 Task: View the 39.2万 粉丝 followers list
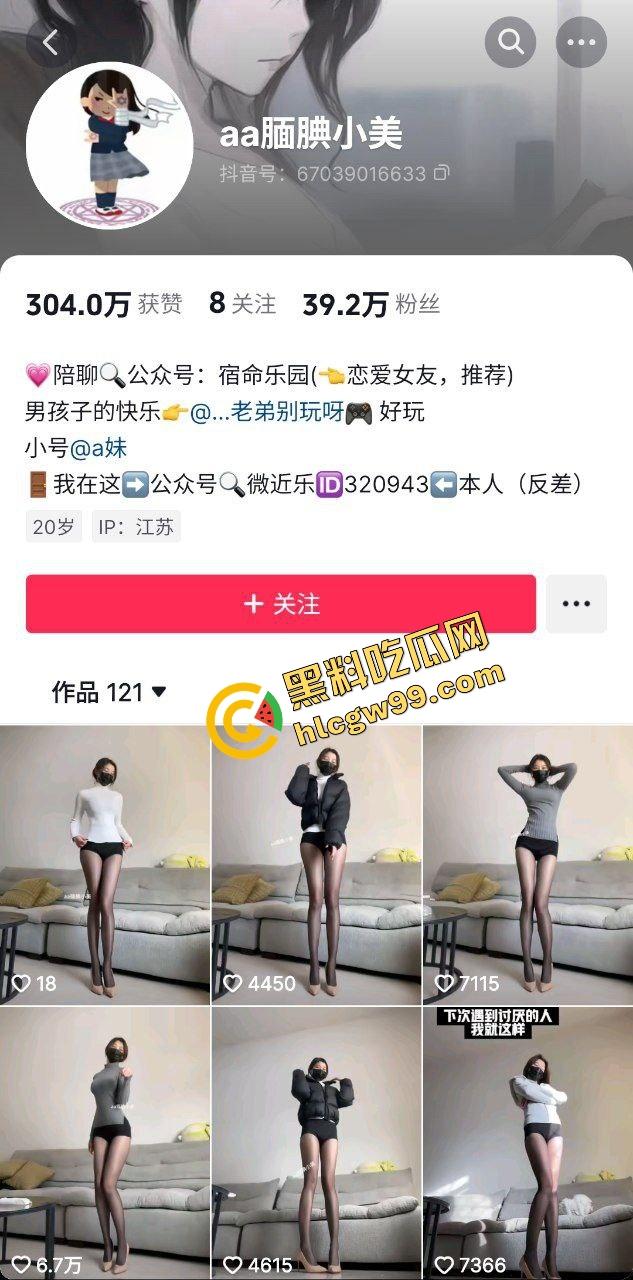click(x=370, y=304)
